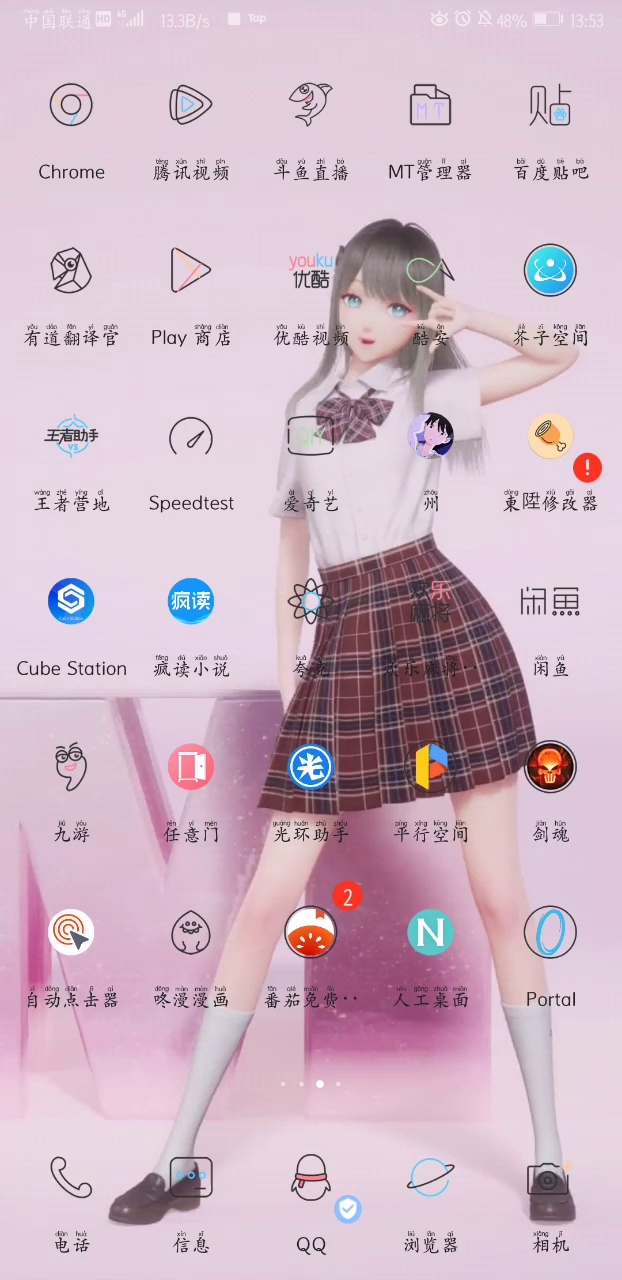Launch 腾讯视频 app
Screen dimensions: 622x1280
click(191, 106)
